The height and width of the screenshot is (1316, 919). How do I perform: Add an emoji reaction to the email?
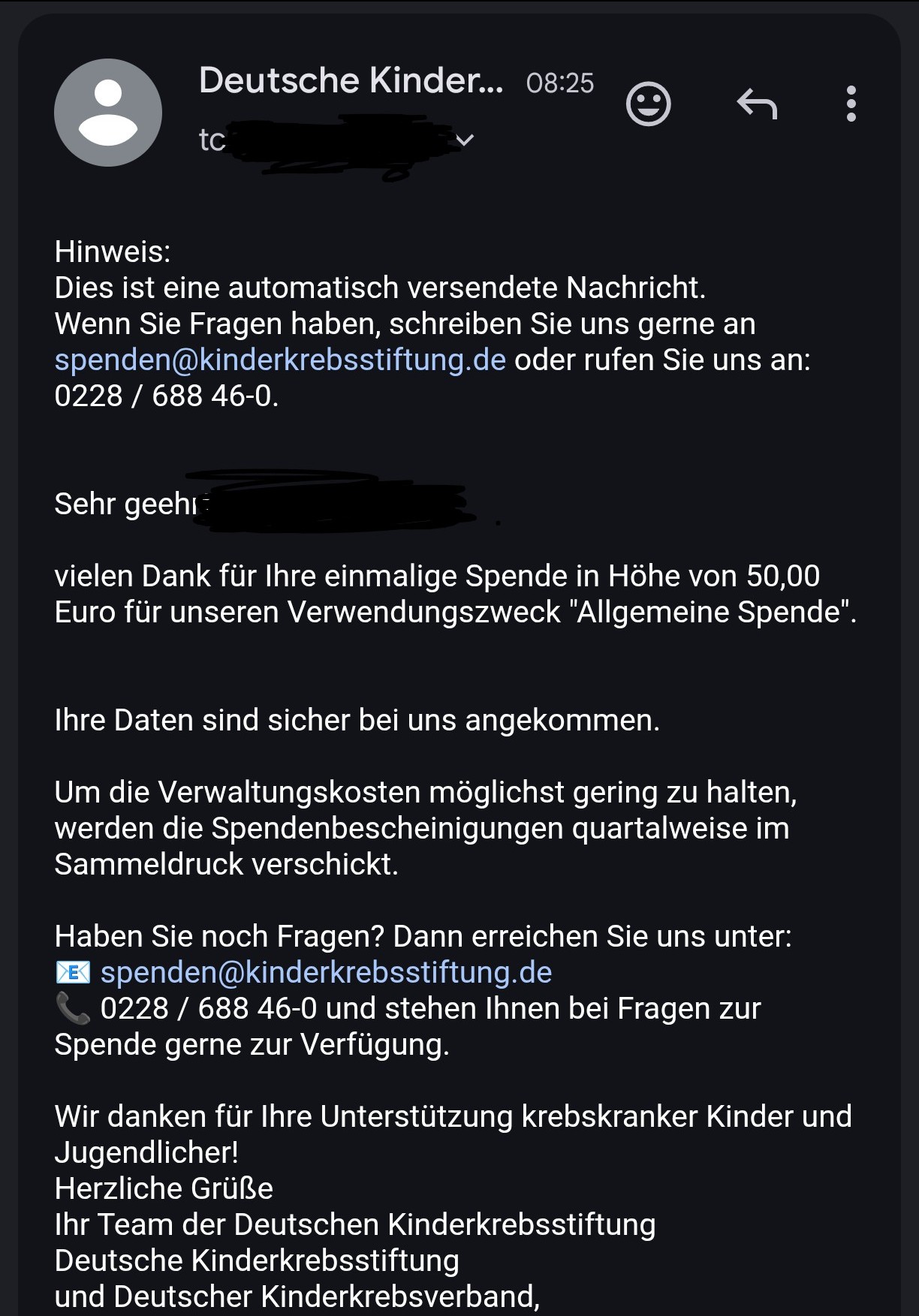point(648,104)
